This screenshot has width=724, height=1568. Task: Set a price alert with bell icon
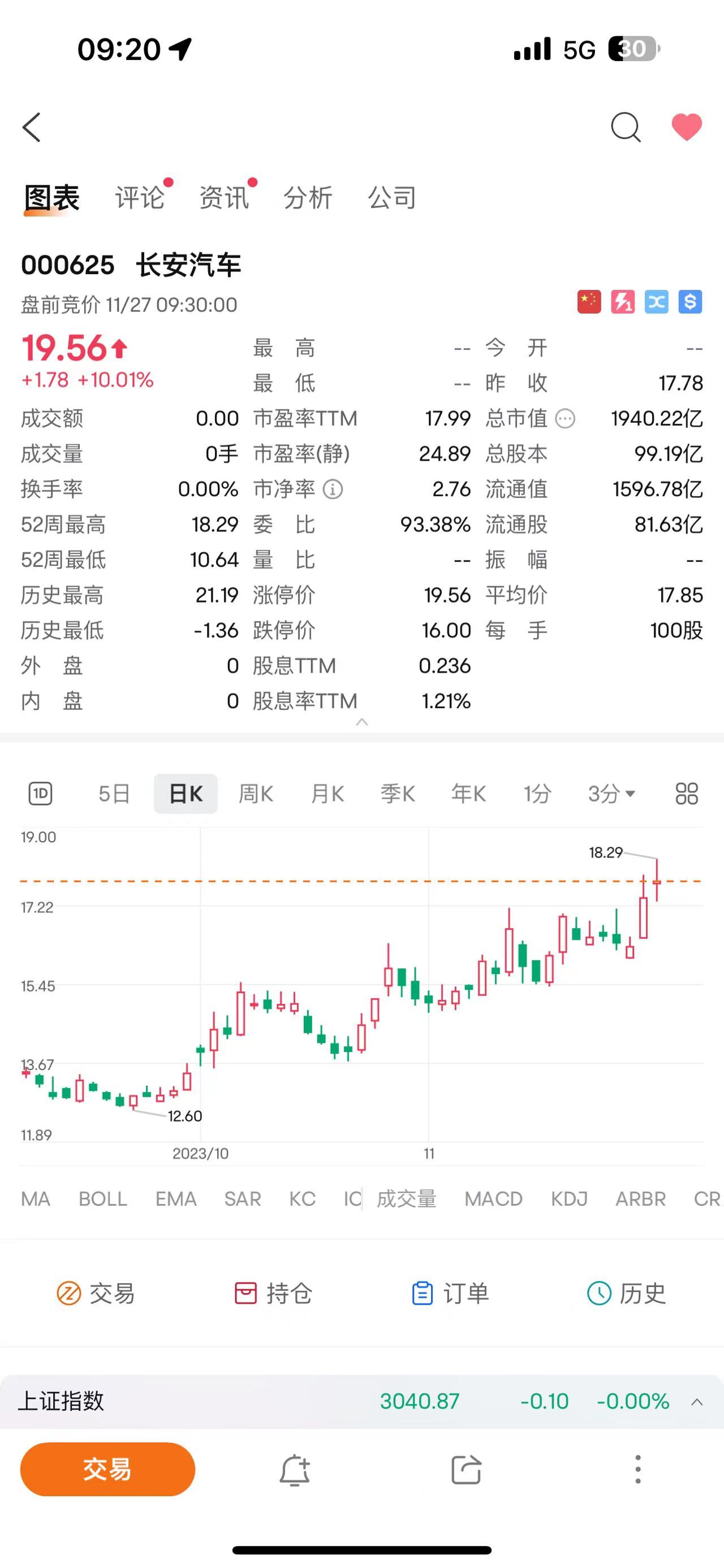point(295,1470)
